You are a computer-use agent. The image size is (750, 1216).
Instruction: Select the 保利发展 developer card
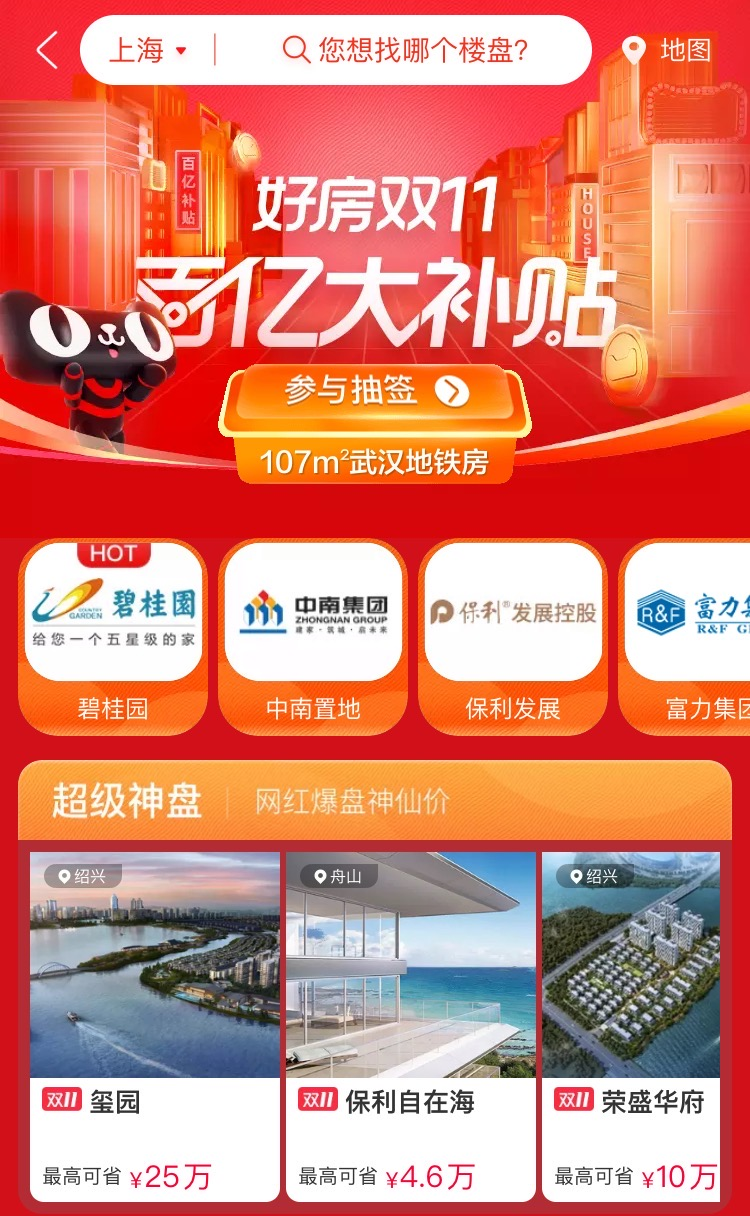[513, 635]
